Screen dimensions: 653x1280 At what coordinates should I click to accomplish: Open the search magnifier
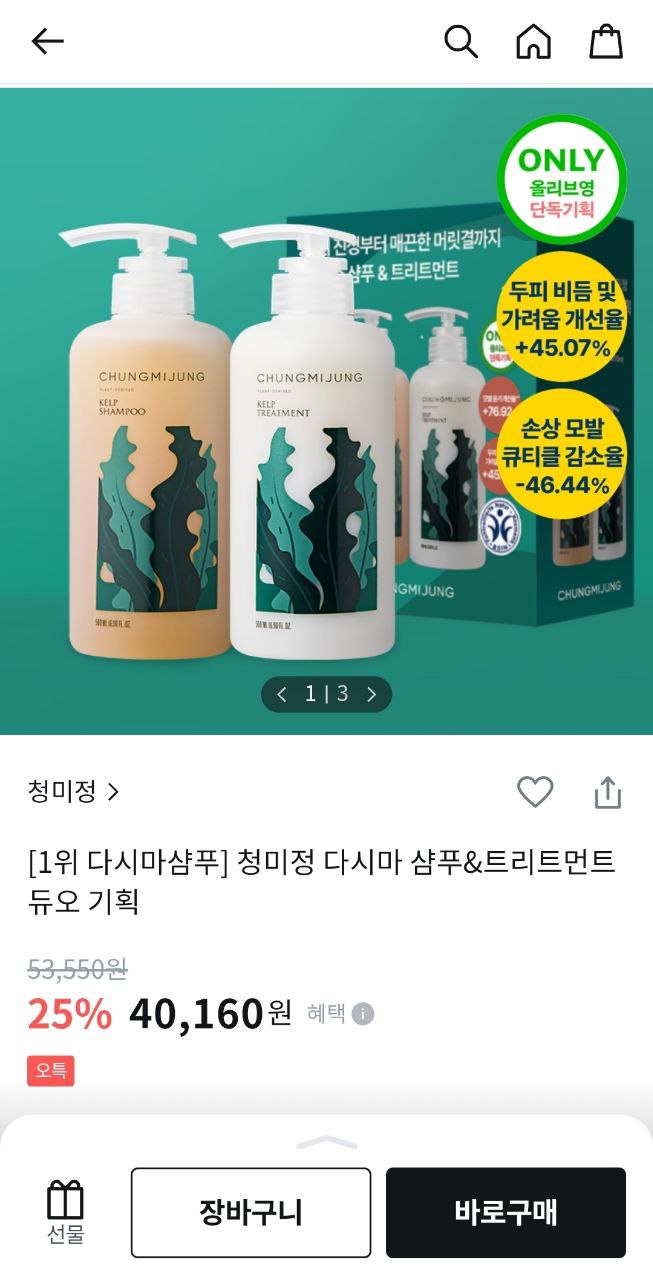[460, 41]
